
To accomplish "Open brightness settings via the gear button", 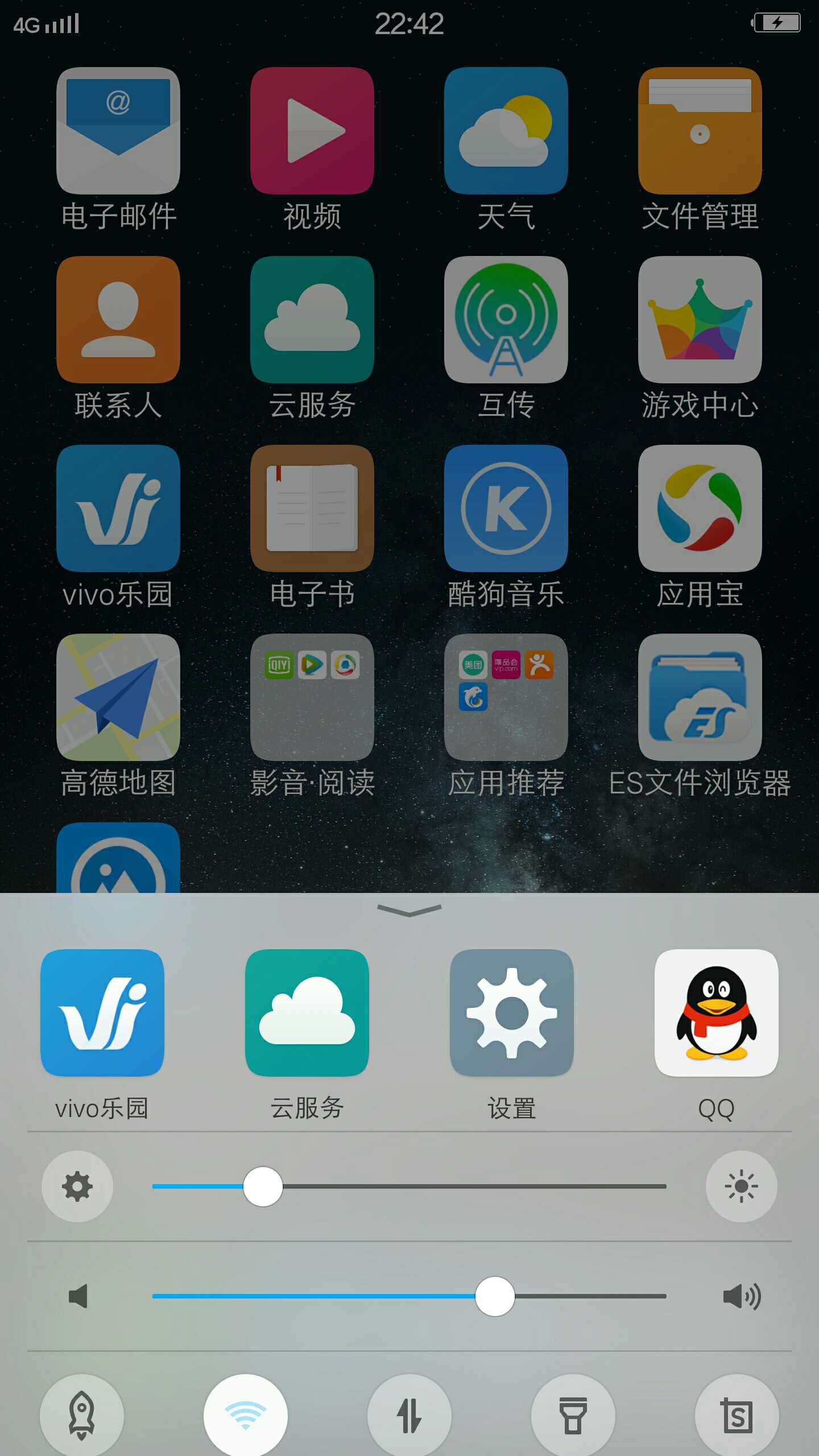I will point(77,1186).
